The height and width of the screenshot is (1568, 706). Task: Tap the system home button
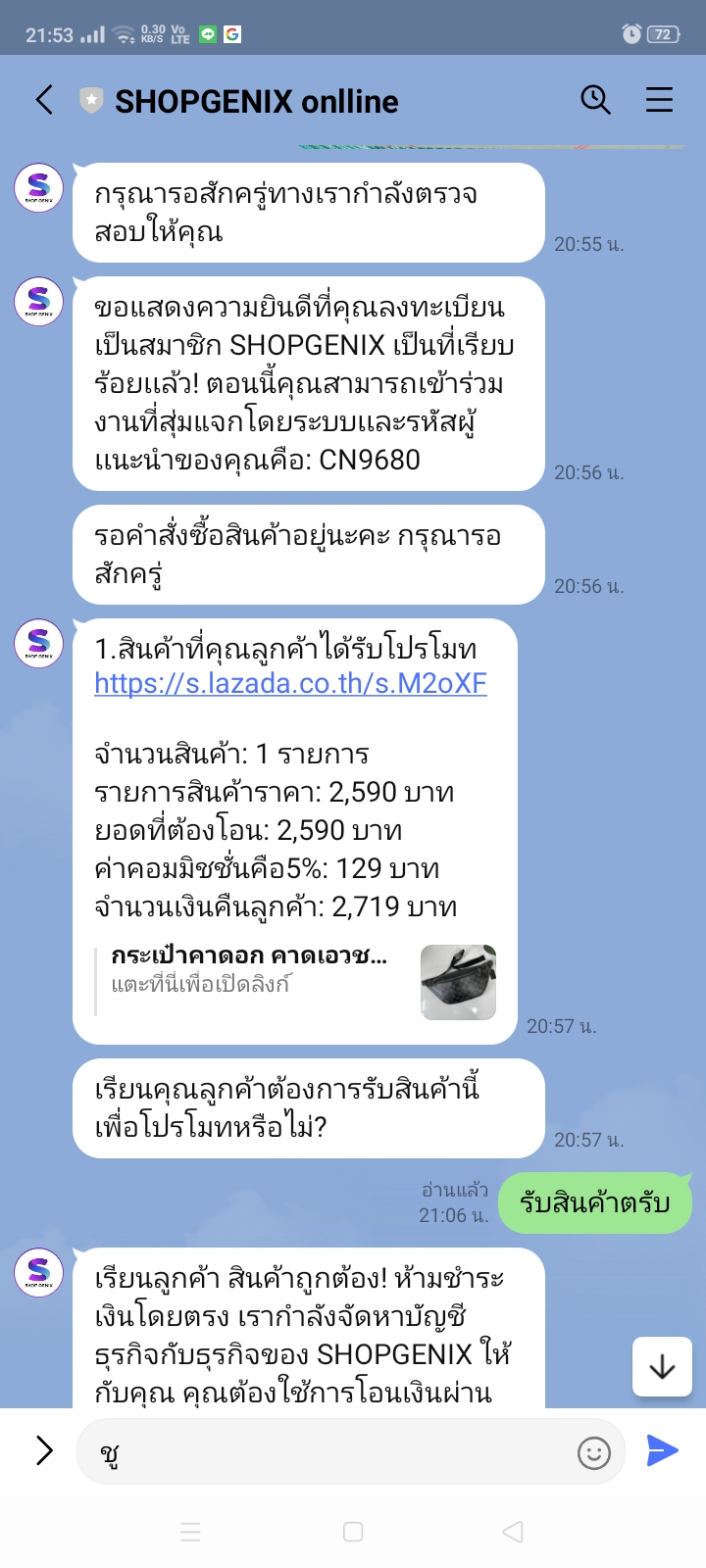coord(353,1532)
